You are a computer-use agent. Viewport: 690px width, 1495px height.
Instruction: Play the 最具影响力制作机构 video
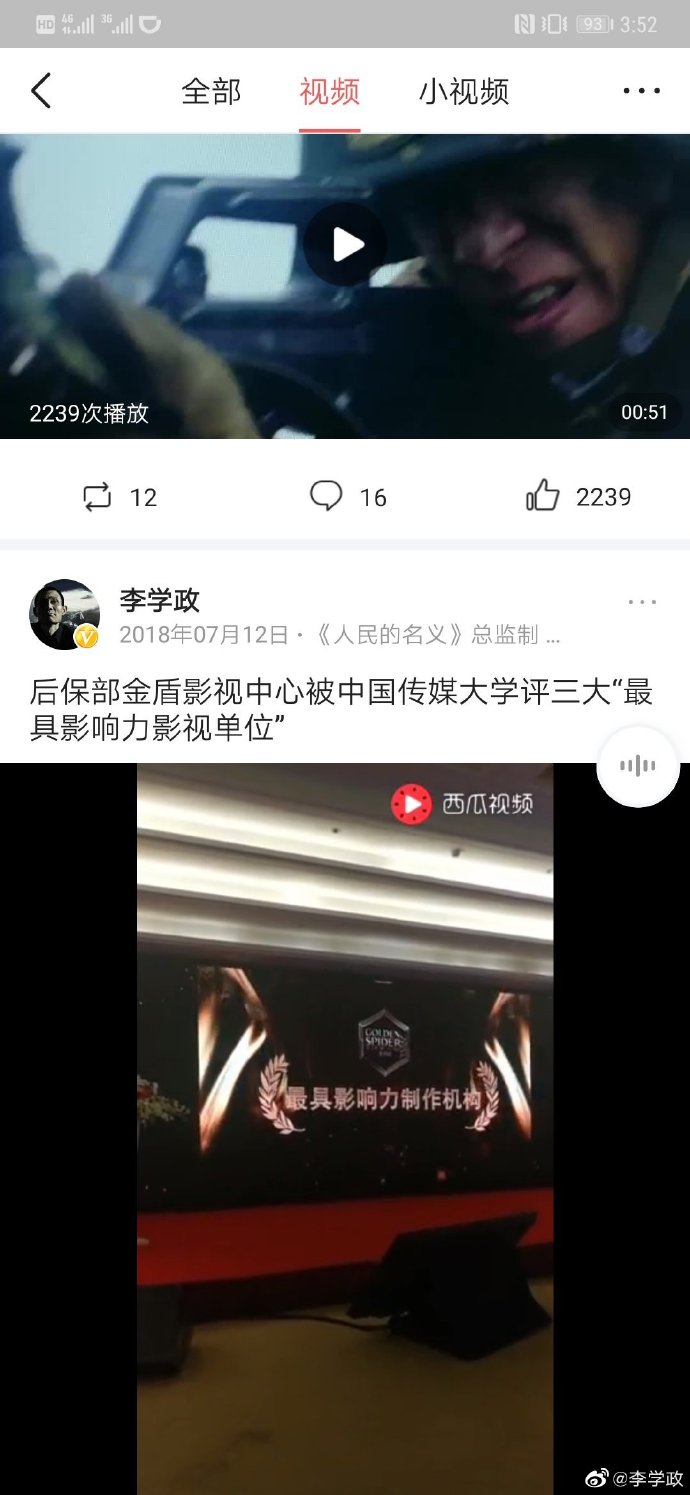[345, 1128]
